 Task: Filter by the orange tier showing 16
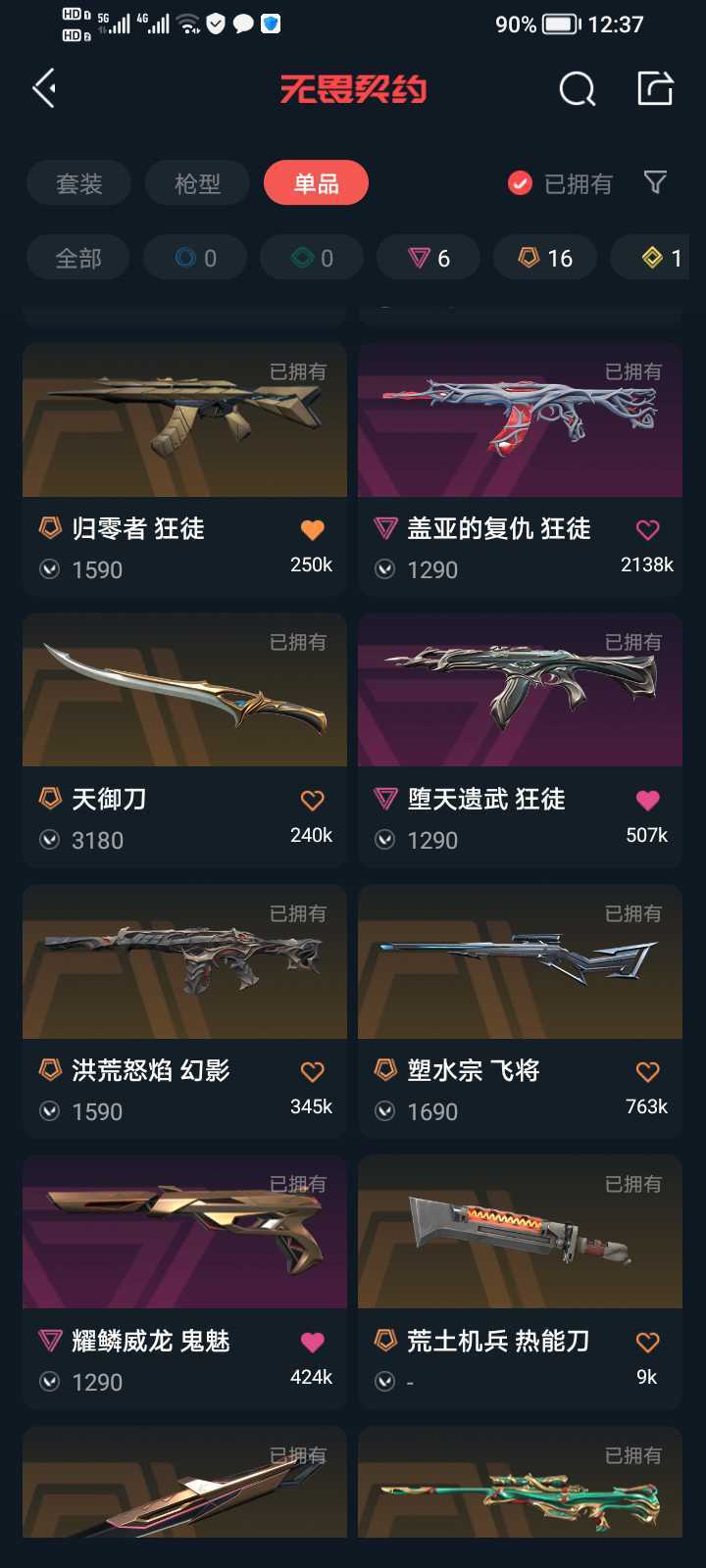545,259
